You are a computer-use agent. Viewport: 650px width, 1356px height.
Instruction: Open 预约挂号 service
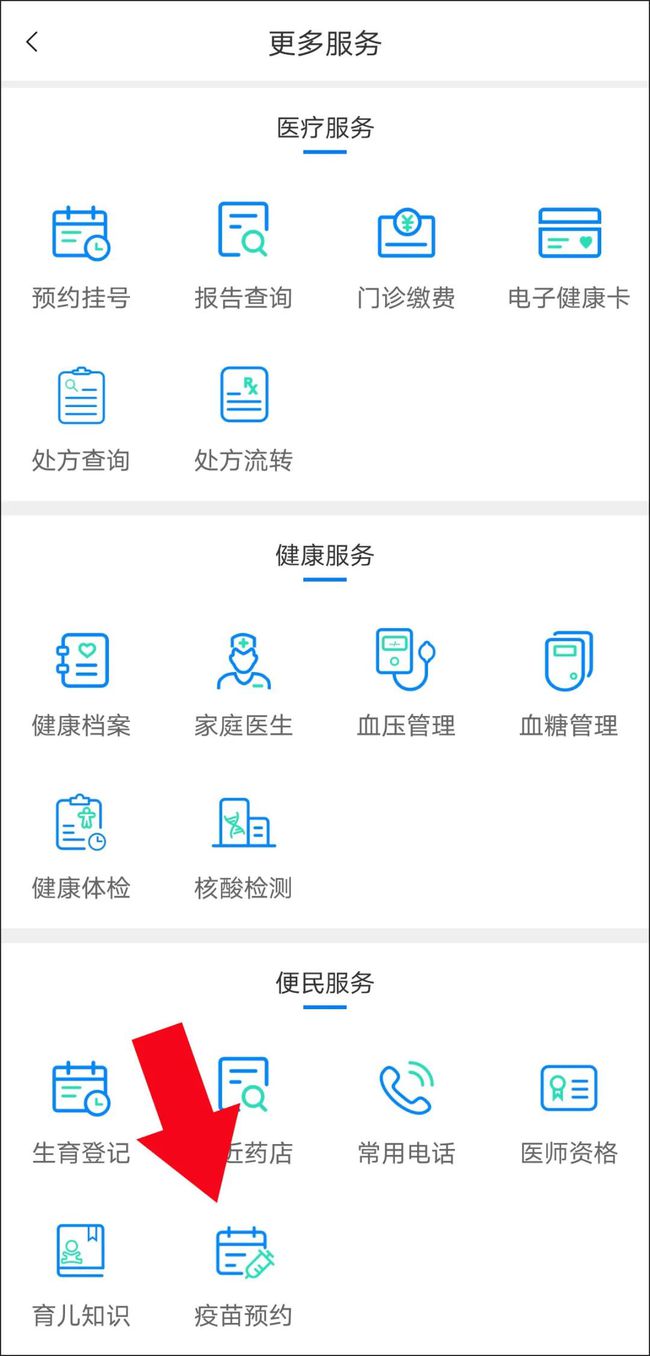pyautogui.click(x=81, y=232)
